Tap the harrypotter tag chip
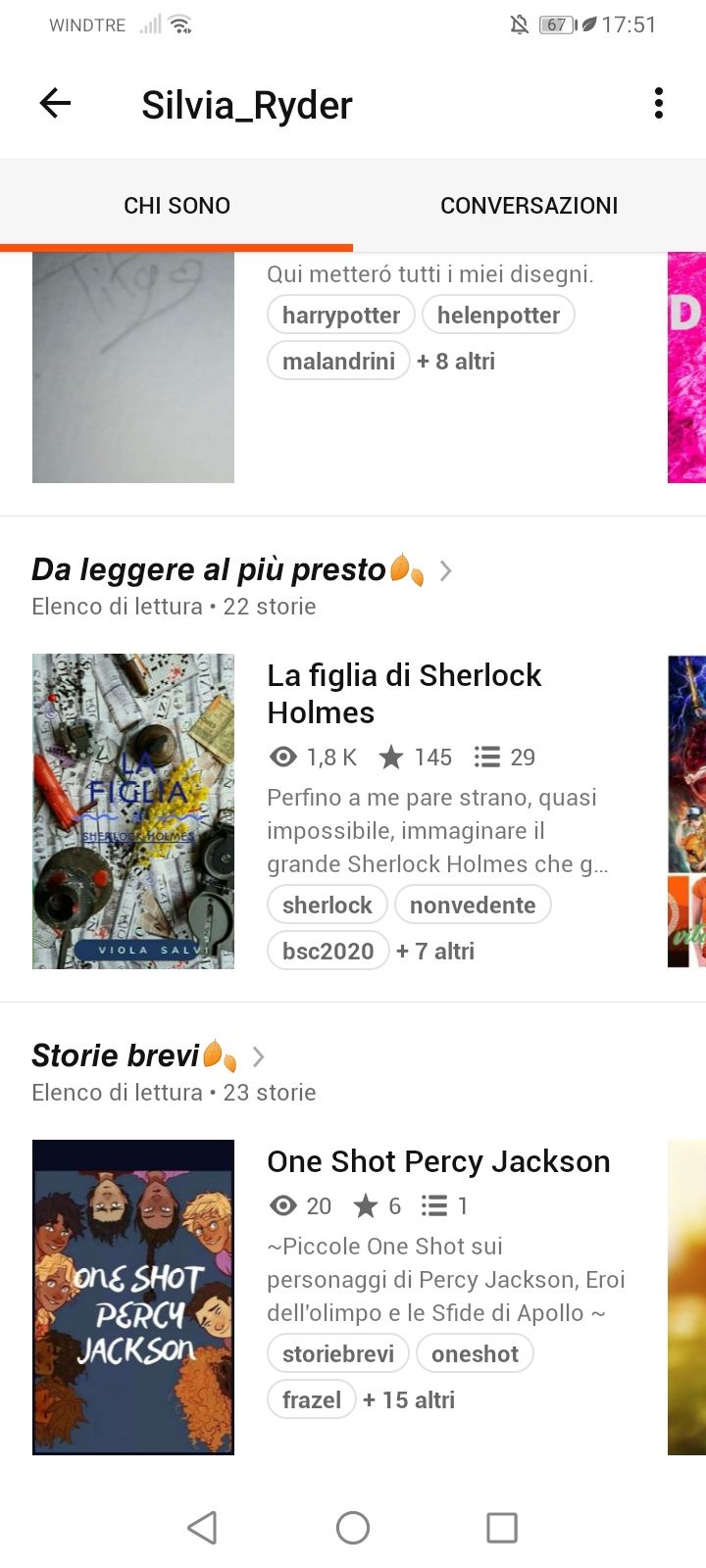This screenshot has width=706, height=1568. point(340,316)
